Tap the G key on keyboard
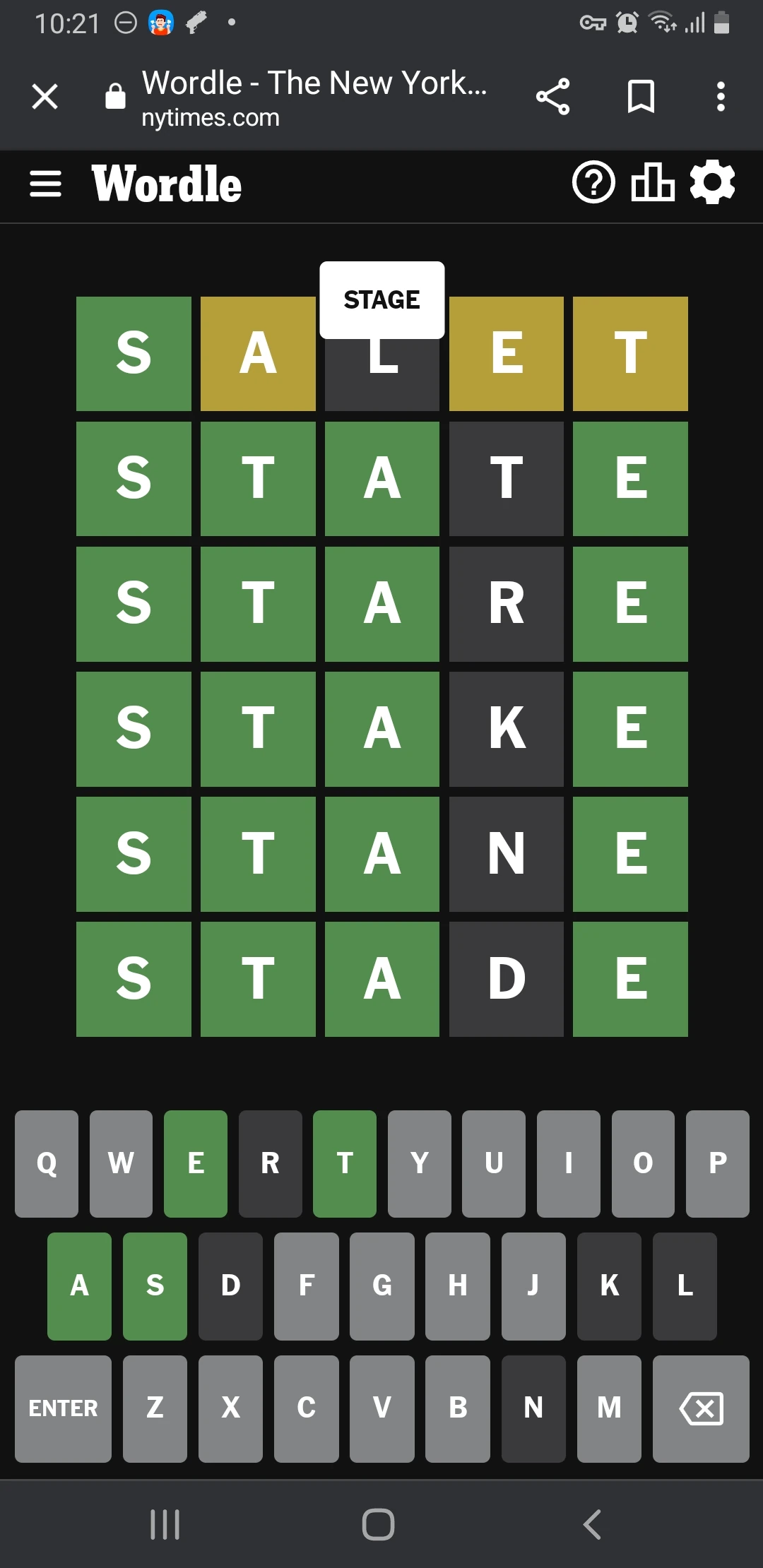Screen dimensions: 763x1568 [x=382, y=1286]
